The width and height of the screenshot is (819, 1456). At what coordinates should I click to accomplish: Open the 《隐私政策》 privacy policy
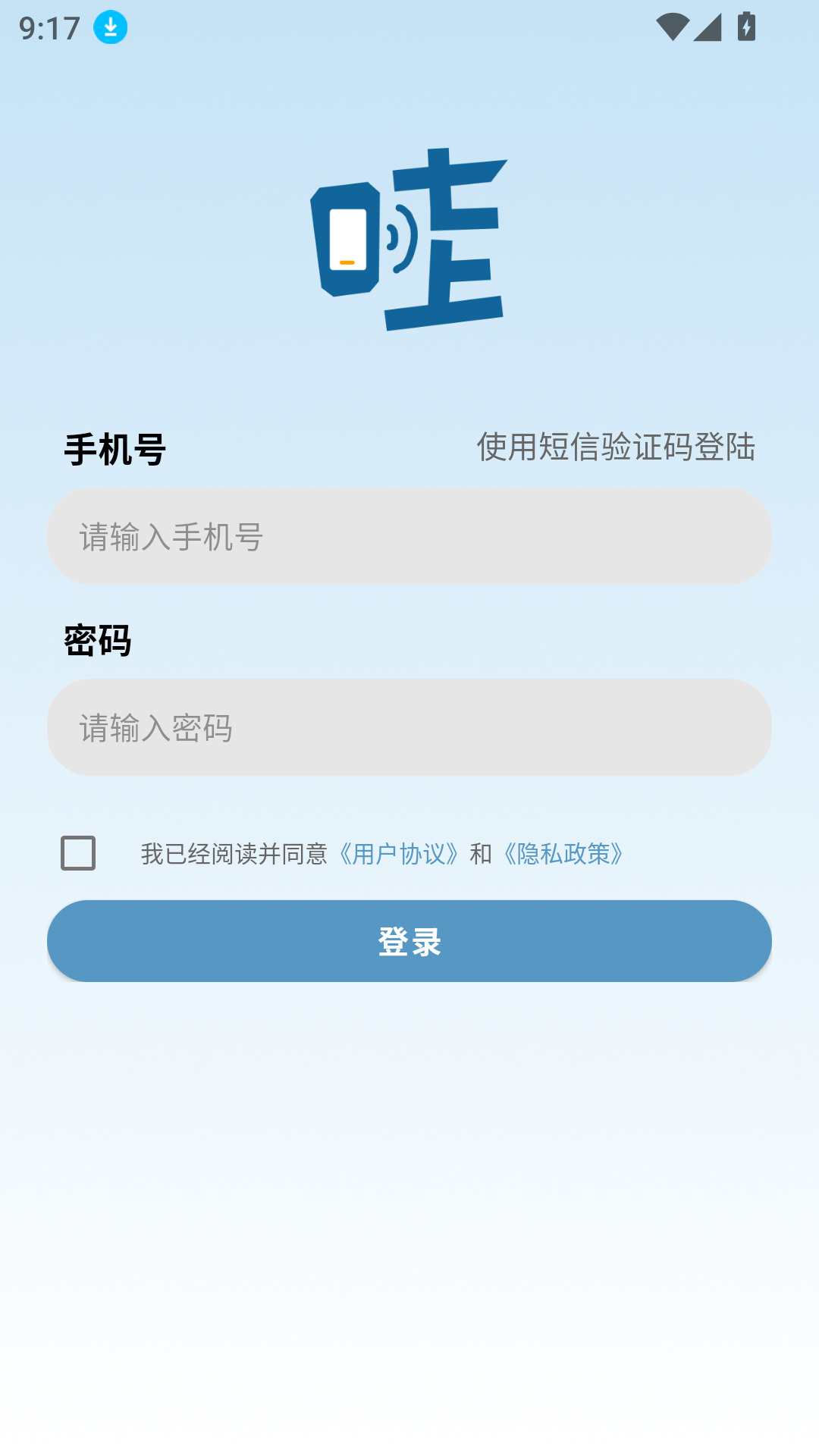(x=563, y=854)
